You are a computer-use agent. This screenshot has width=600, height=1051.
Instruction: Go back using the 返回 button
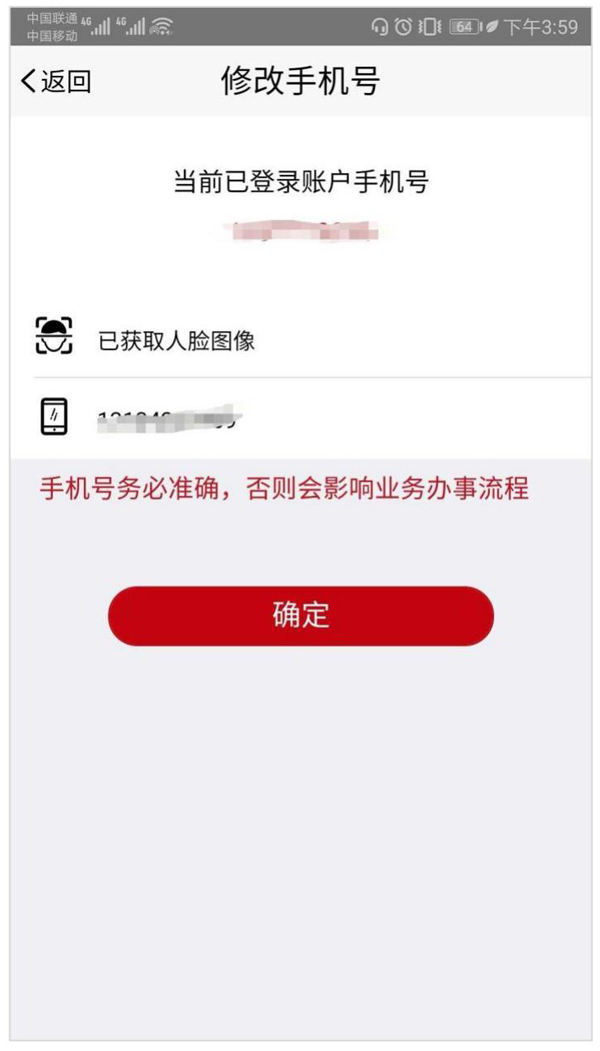click(x=56, y=82)
